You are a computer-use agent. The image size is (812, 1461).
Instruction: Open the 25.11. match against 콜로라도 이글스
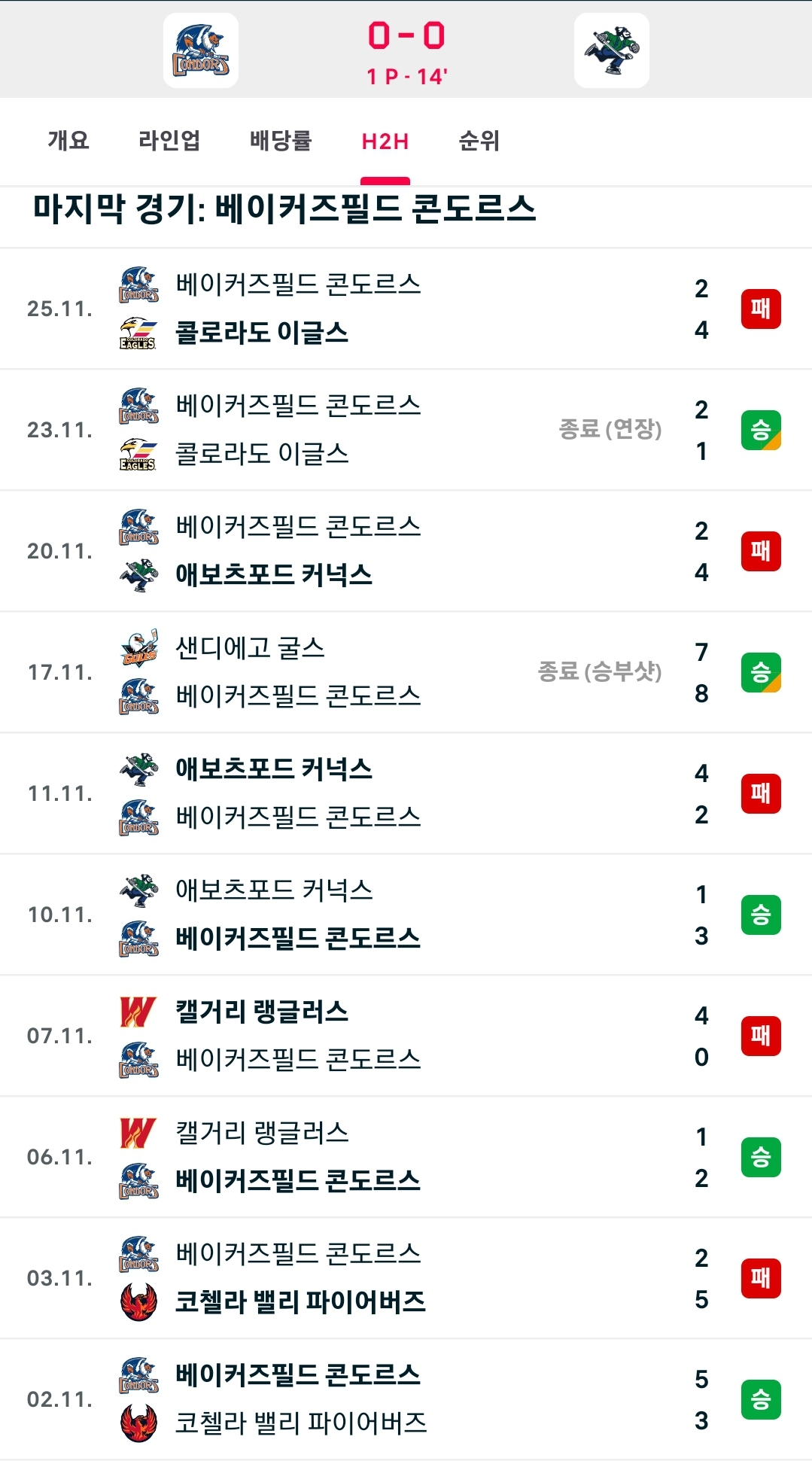coord(406,309)
